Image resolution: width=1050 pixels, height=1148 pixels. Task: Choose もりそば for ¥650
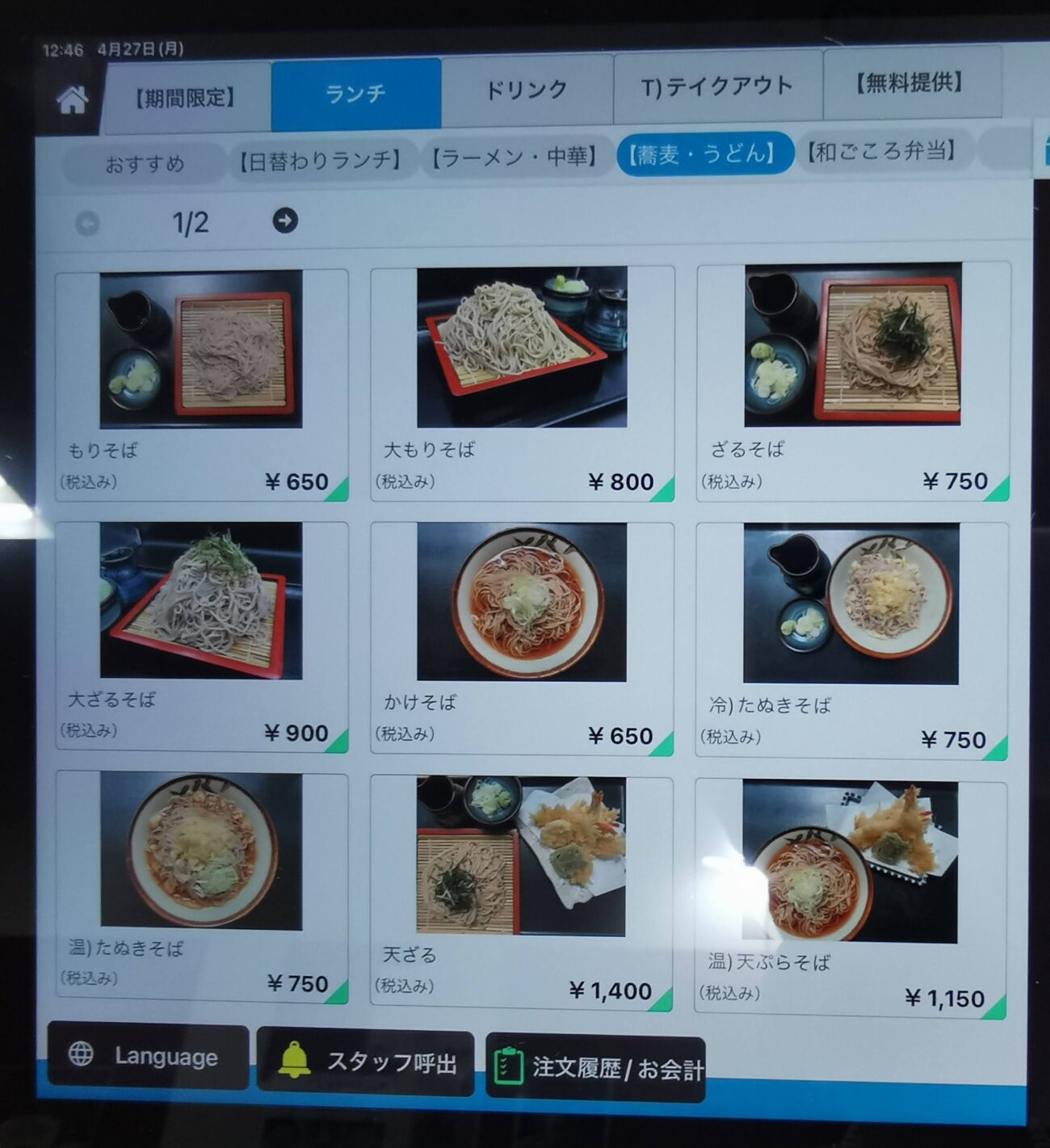pyautogui.click(x=201, y=386)
